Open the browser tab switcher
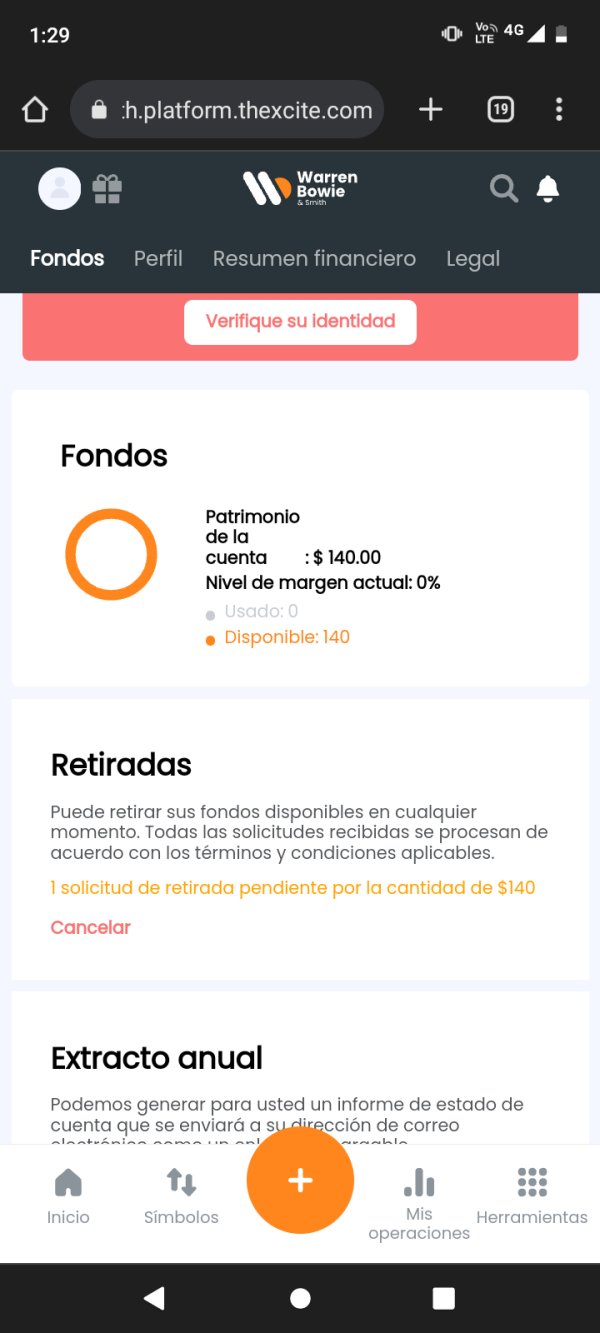This screenshot has height=1333, width=600. pyautogui.click(x=501, y=110)
